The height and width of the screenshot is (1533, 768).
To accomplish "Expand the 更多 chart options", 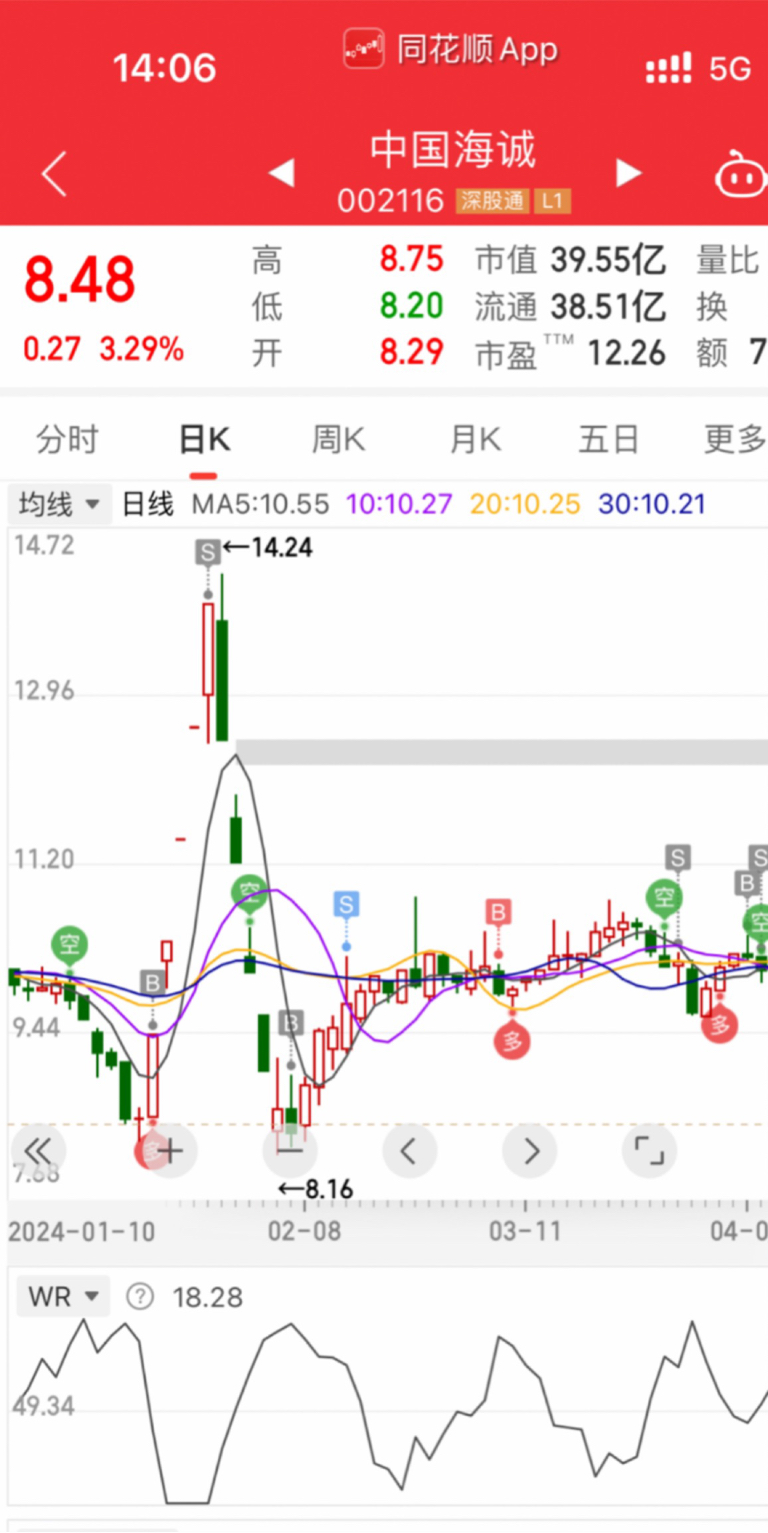I will 734,440.
